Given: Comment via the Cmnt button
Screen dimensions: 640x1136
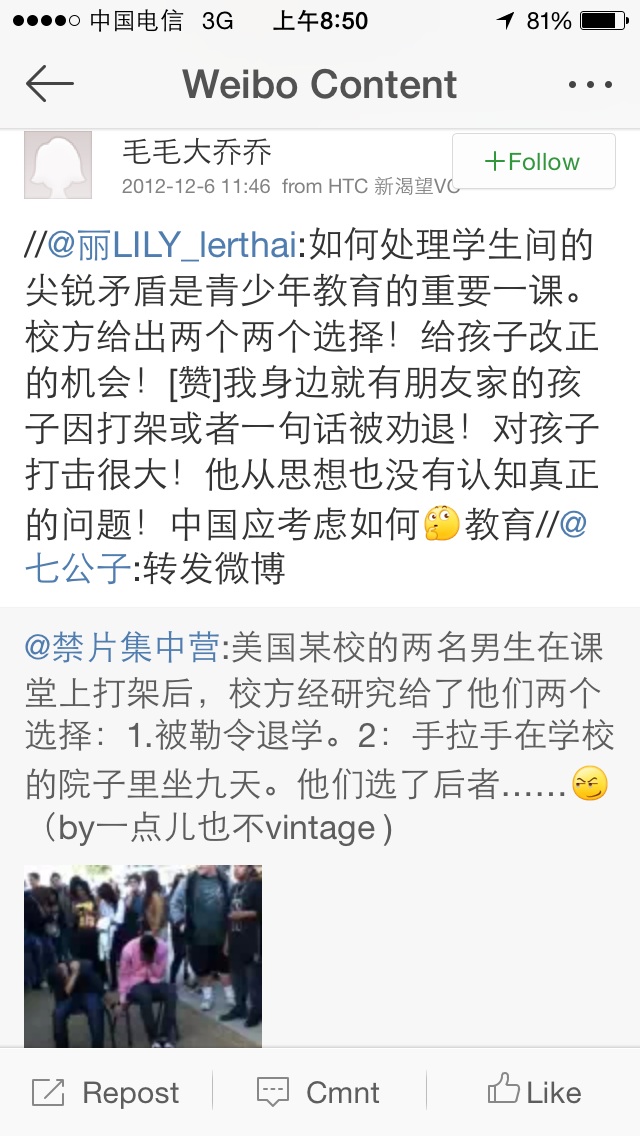Looking at the screenshot, I should point(319,1092).
